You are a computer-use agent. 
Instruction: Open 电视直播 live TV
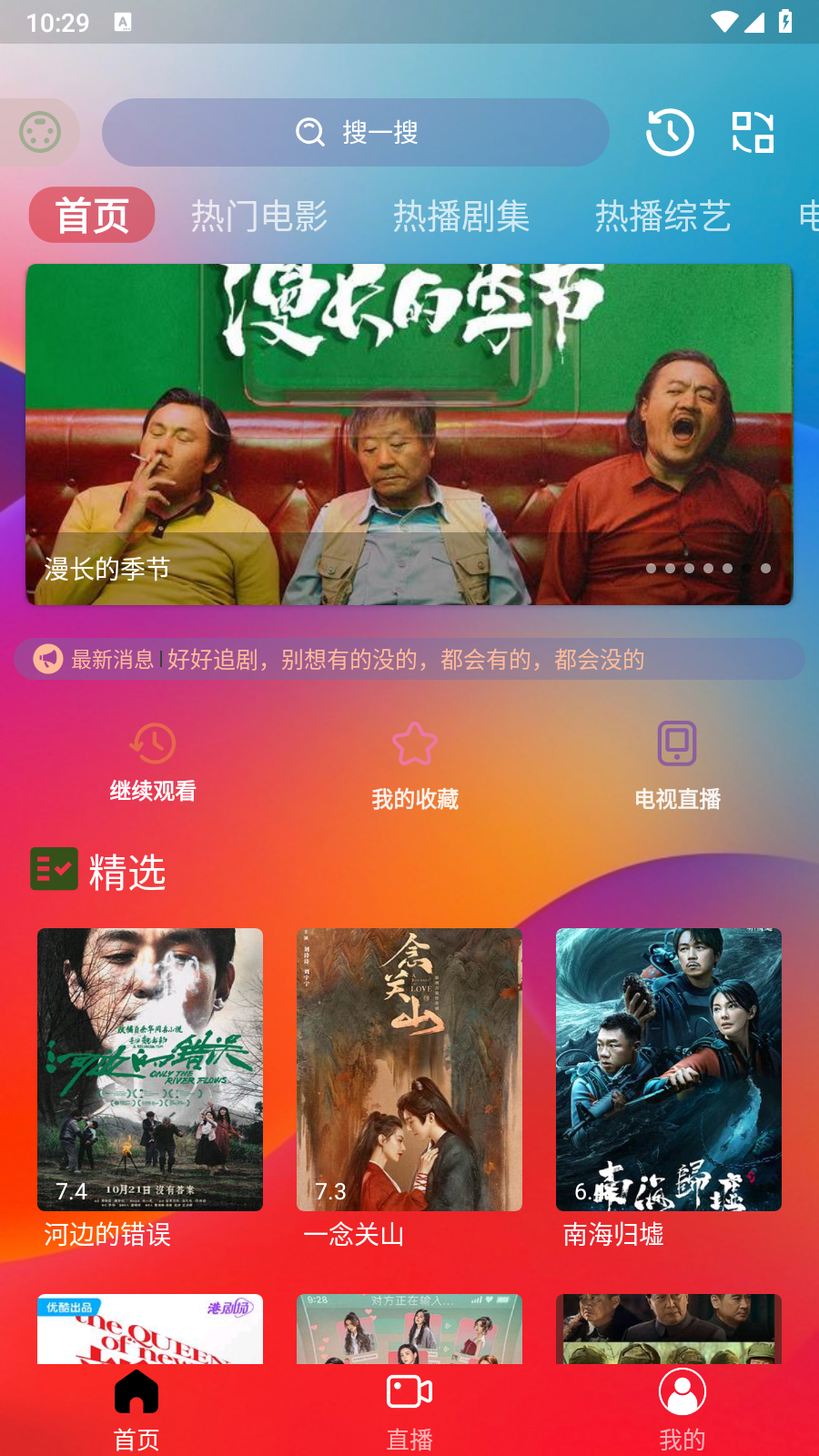677,764
